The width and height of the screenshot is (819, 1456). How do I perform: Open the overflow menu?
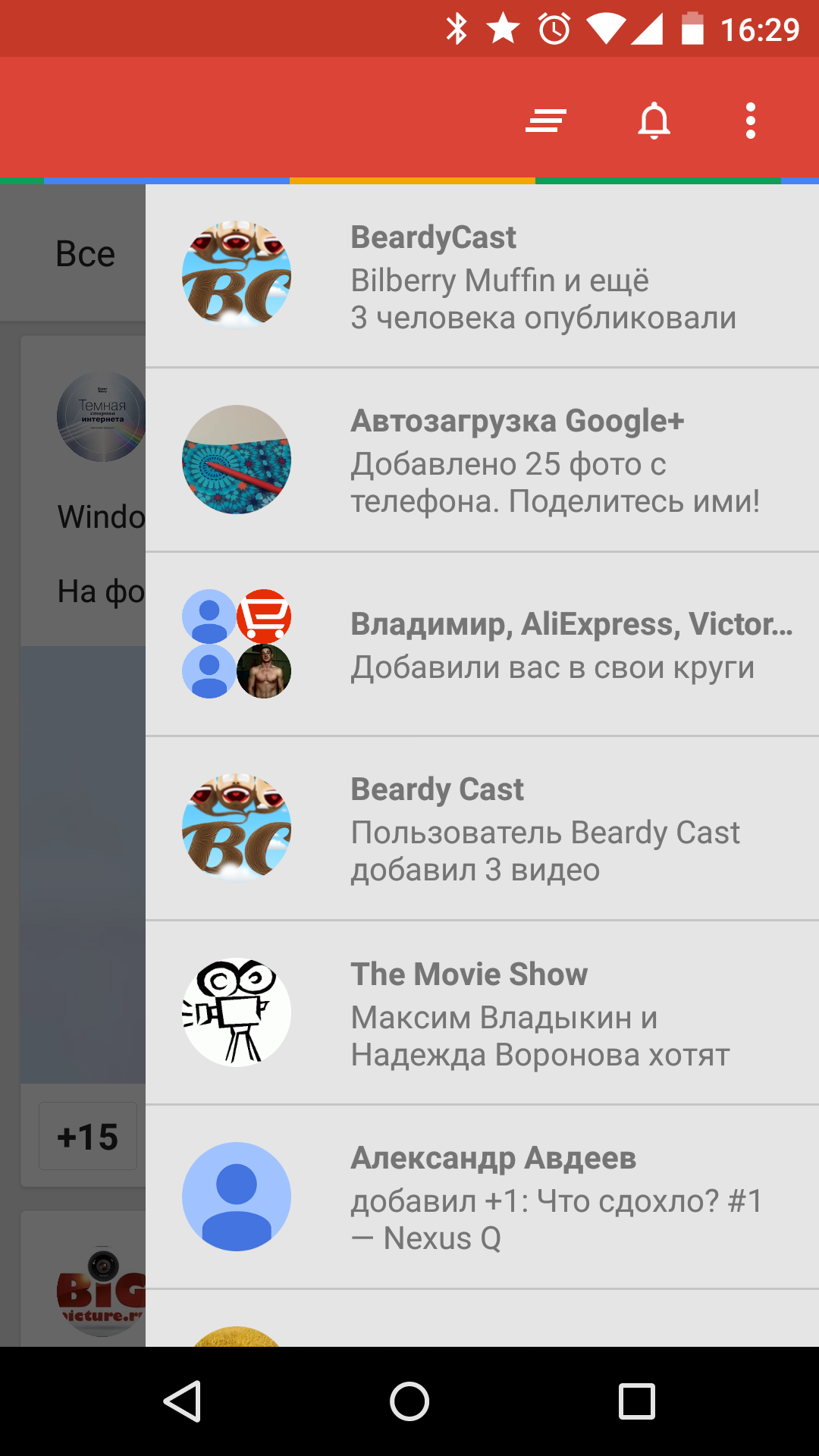point(750,121)
